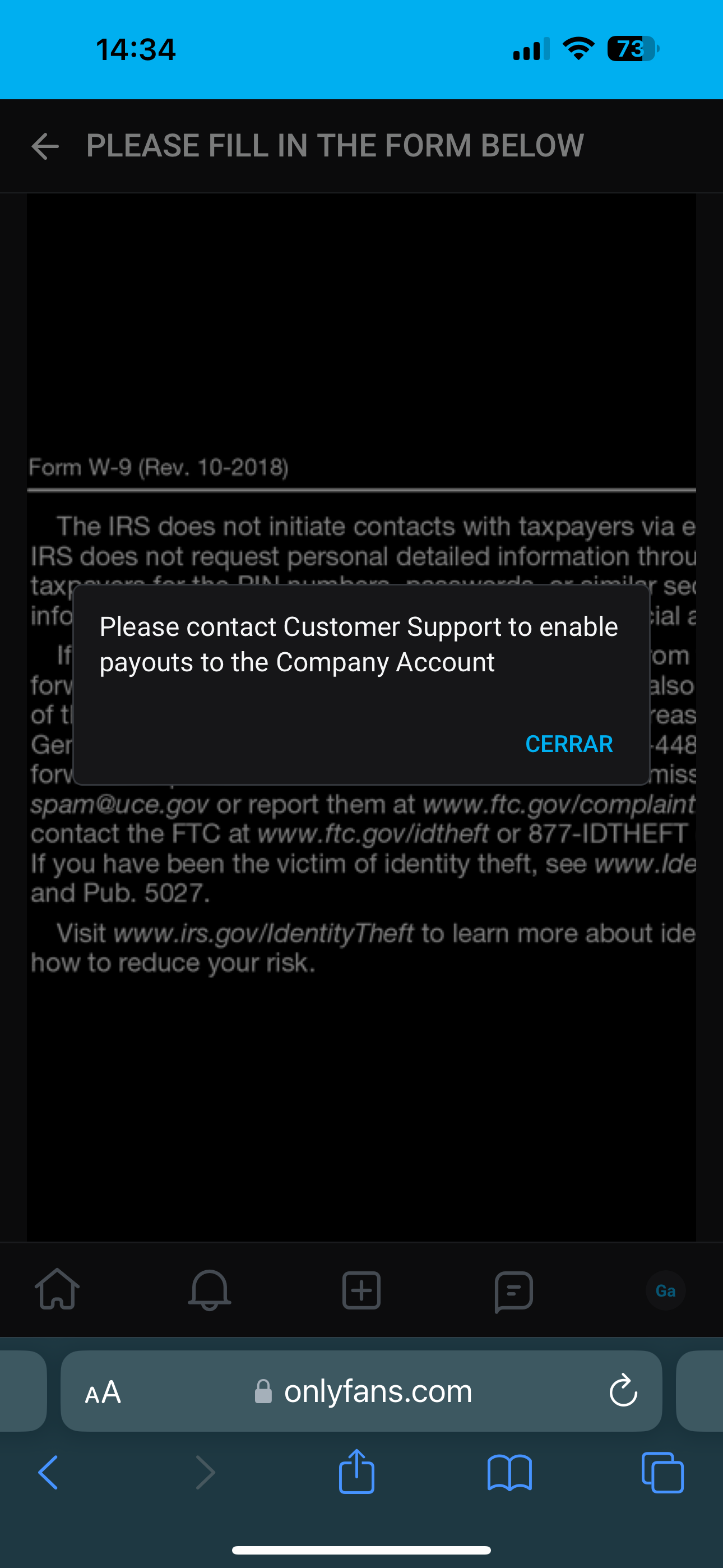
Task: Reload the page
Action: pos(623,1391)
